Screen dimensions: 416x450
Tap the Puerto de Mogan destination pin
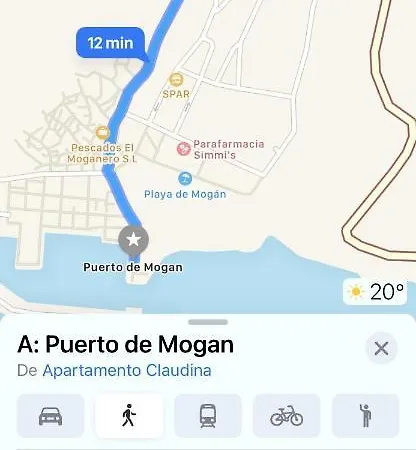pyautogui.click(x=133, y=240)
